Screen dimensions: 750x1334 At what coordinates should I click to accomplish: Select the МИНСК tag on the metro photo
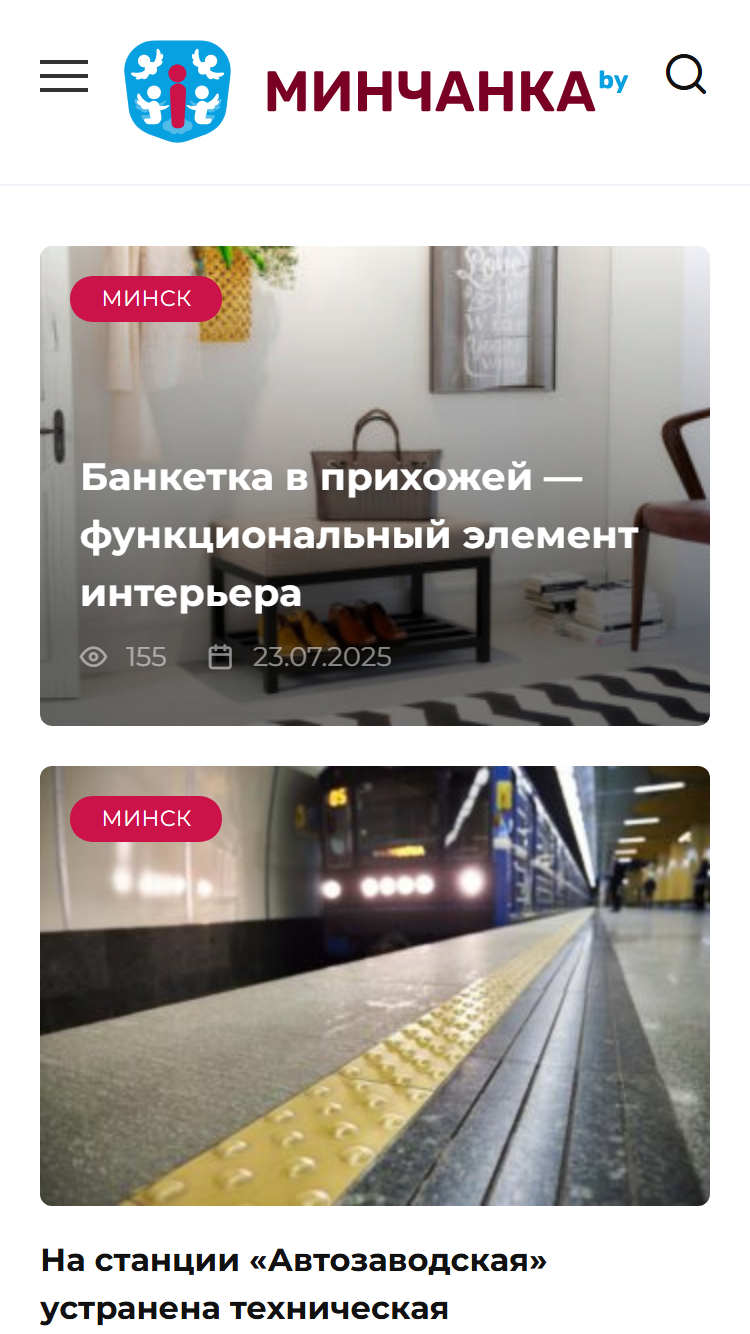[x=146, y=819]
